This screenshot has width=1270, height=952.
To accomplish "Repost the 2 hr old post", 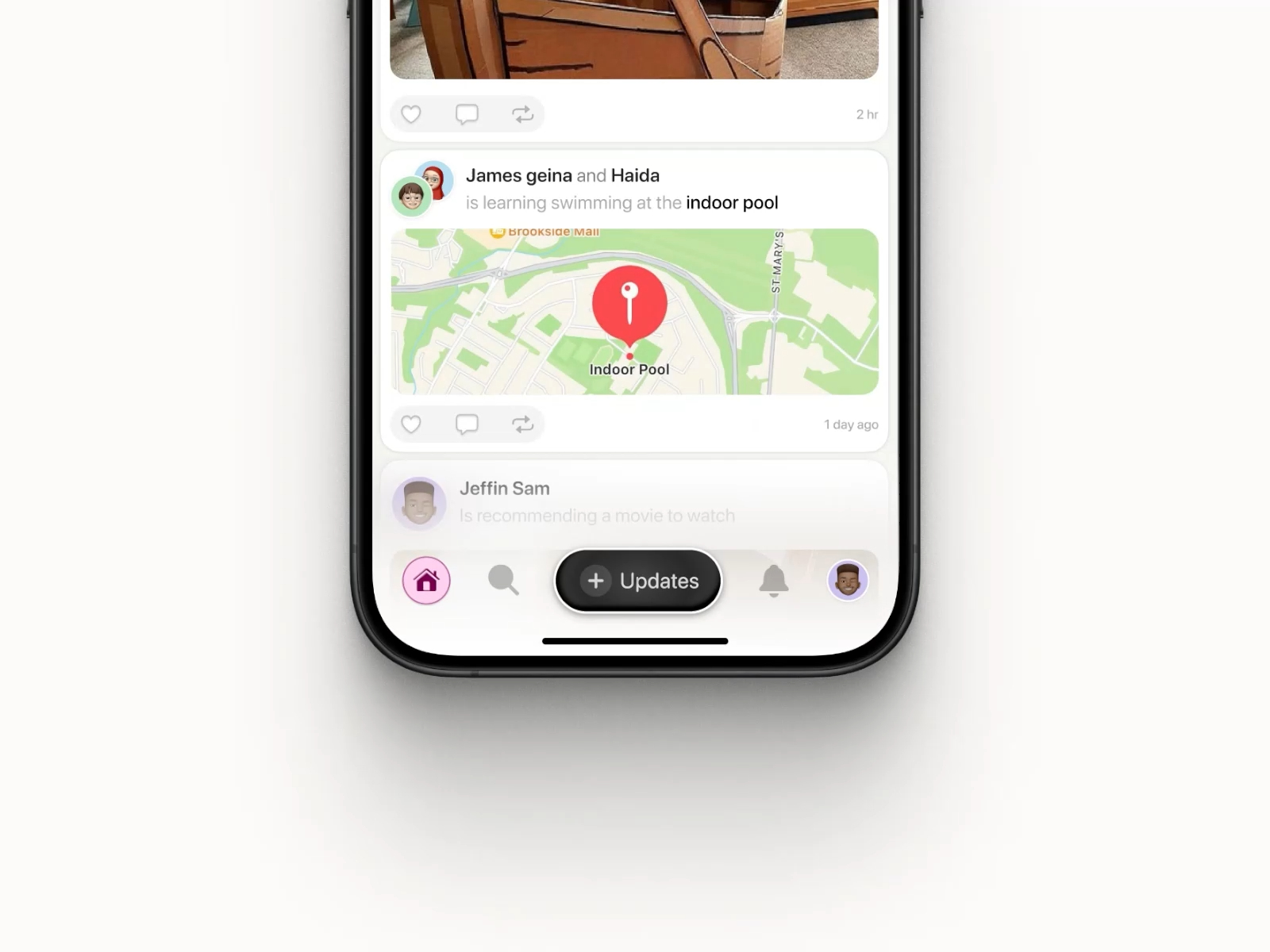I will [x=522, y=114].
